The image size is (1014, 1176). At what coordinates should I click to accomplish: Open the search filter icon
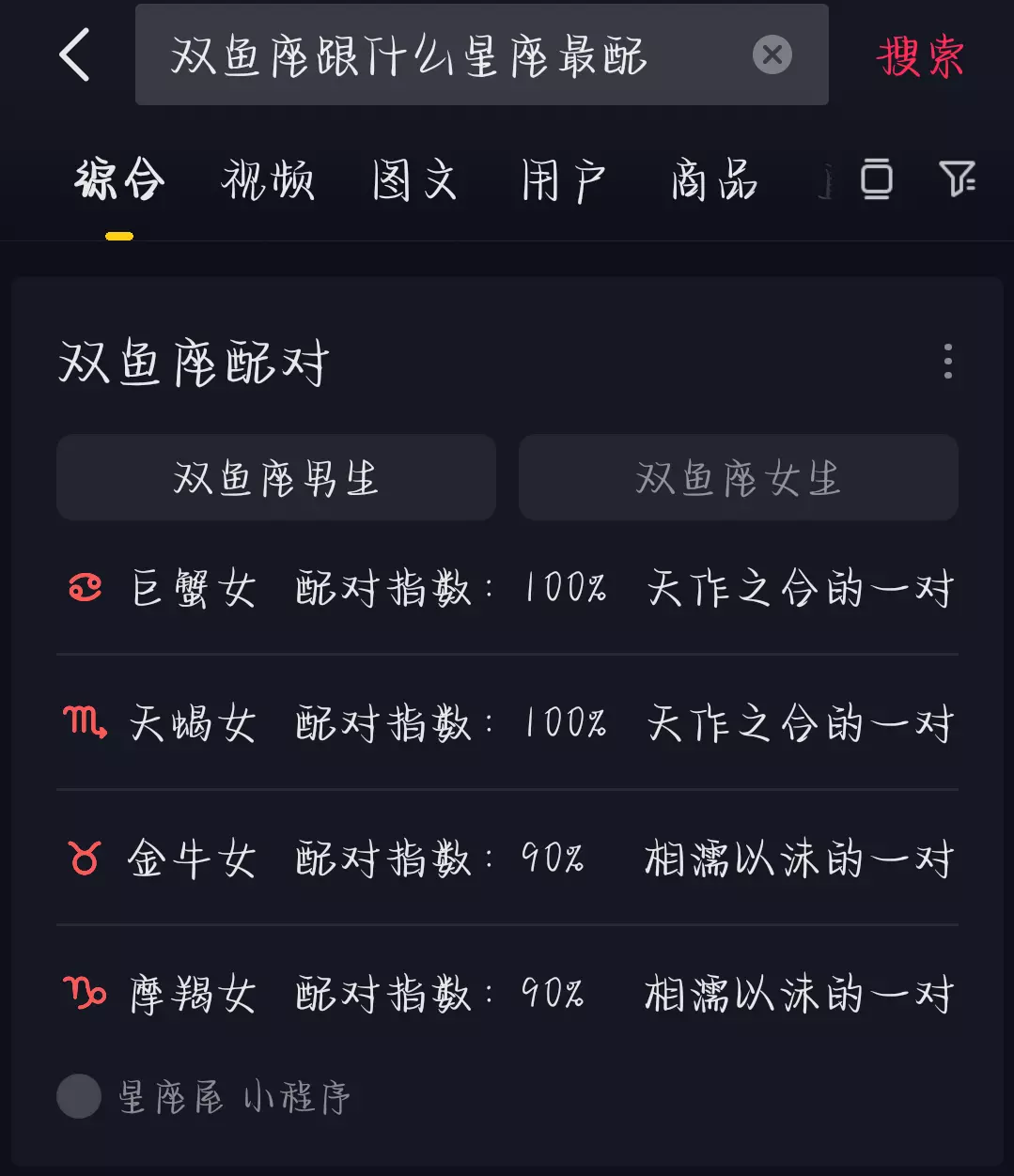[x=957, y=178]
